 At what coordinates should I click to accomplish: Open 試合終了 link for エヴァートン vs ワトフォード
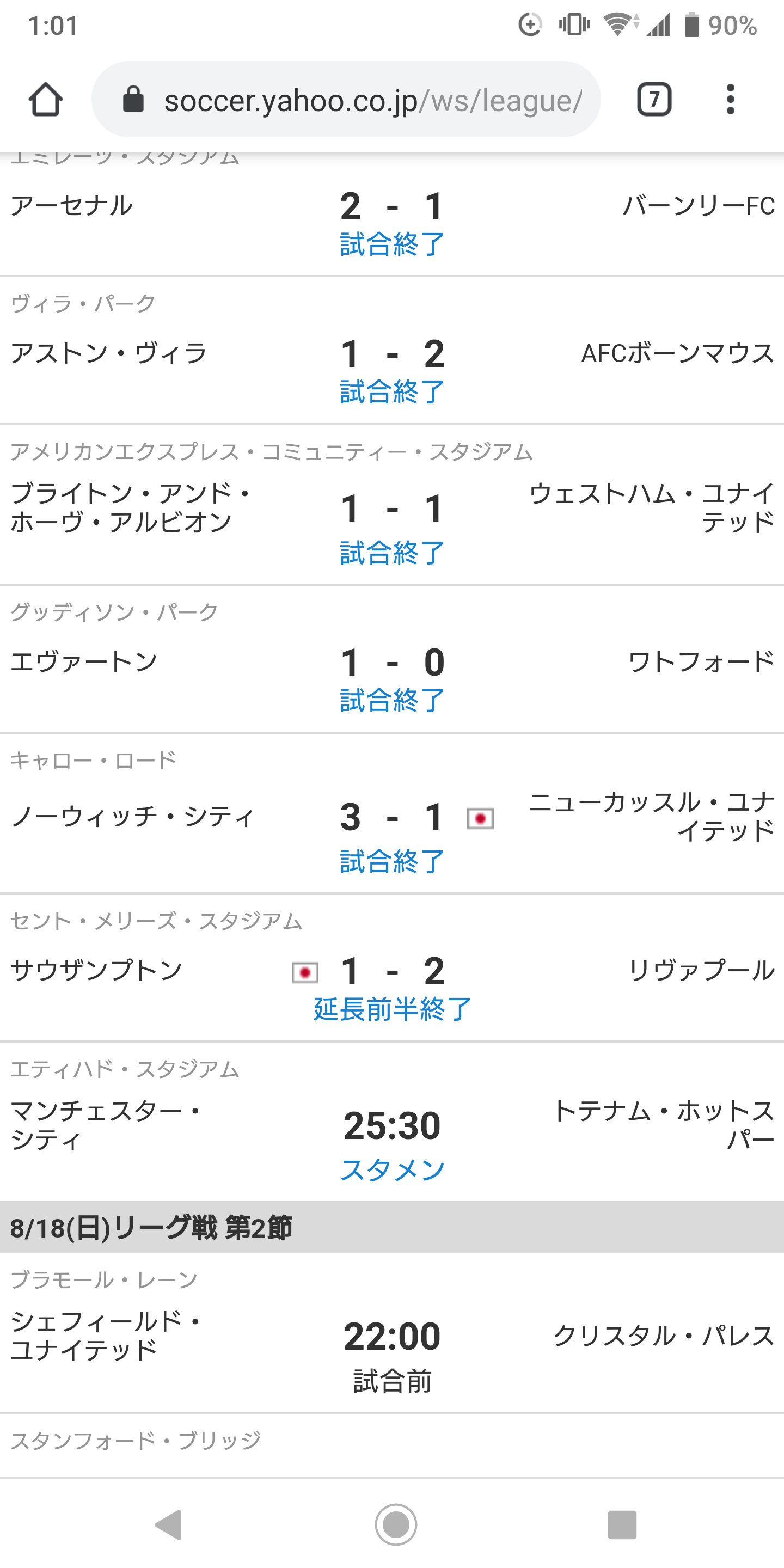[x=393, y=701]
